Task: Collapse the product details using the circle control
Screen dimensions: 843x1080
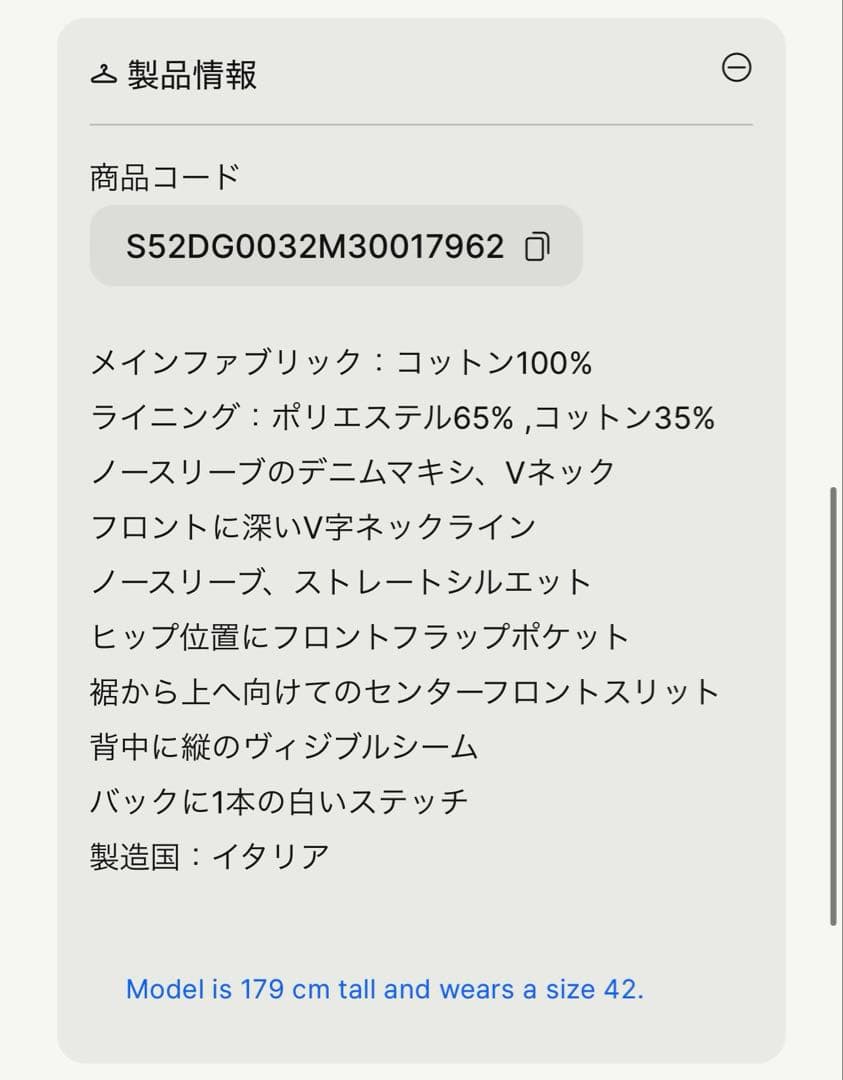Action: pos(737,70)
